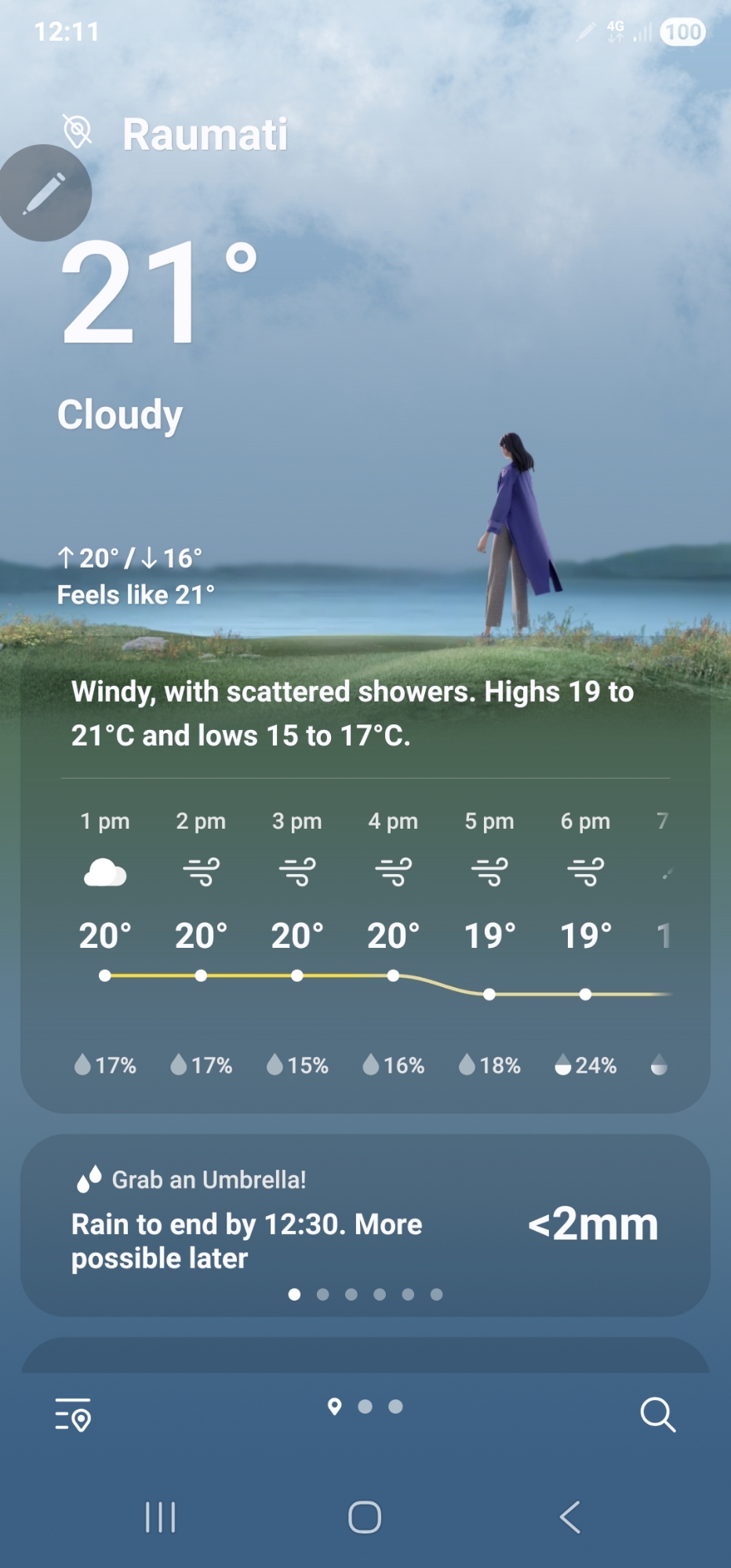Open the saved locations list
Viewport: 731px width, 1568px height.
pyautogui.click(x=73, y=1414)
